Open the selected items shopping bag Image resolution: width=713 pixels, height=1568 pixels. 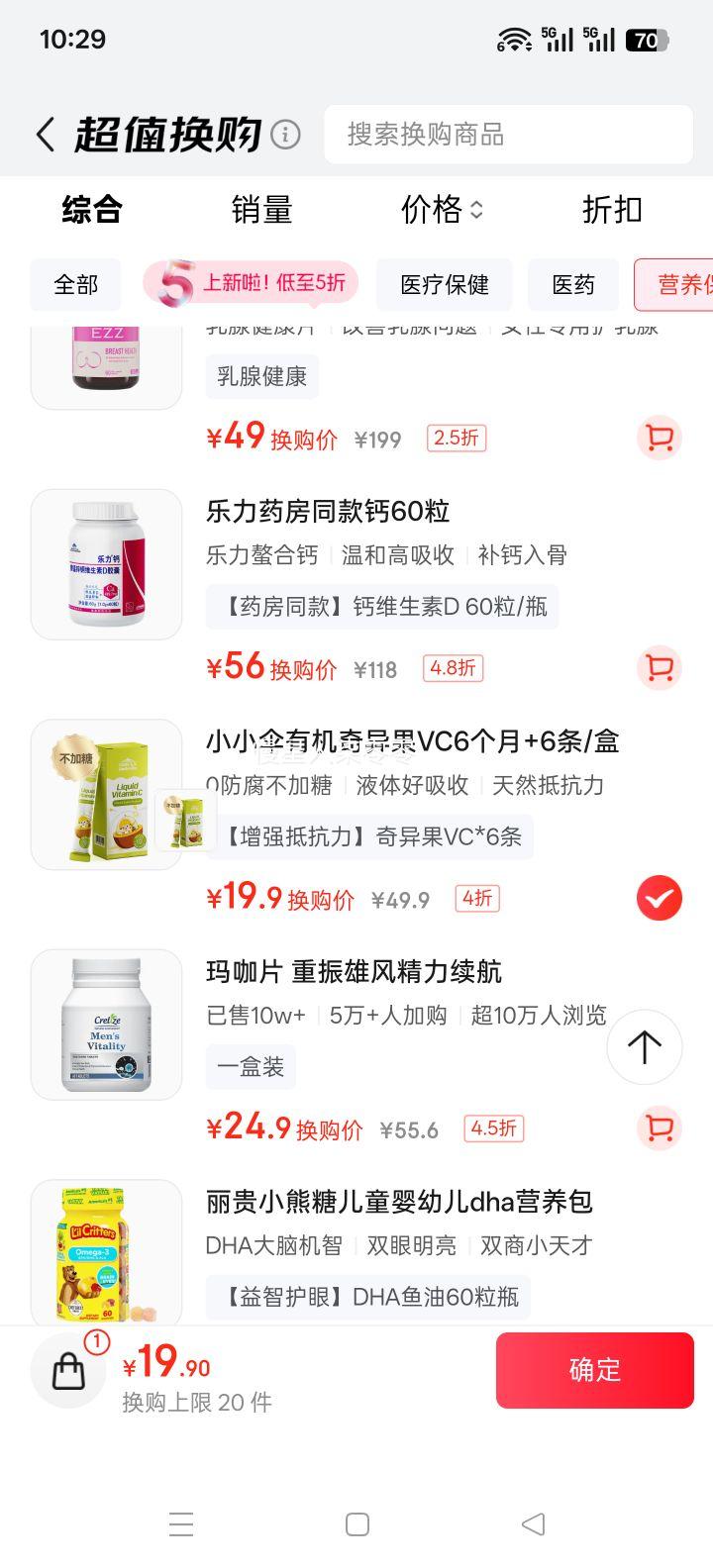pyautogui.click(x=69, y=1371)
